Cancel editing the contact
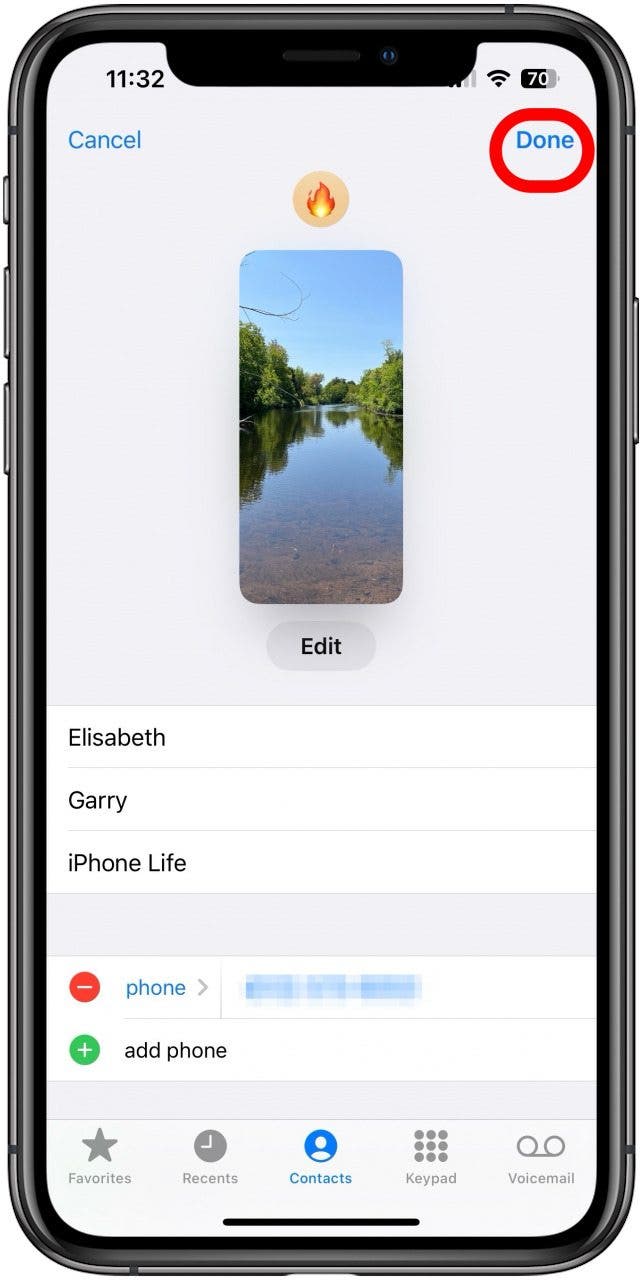Screen dimensions: 642x1280 (105, 140)
